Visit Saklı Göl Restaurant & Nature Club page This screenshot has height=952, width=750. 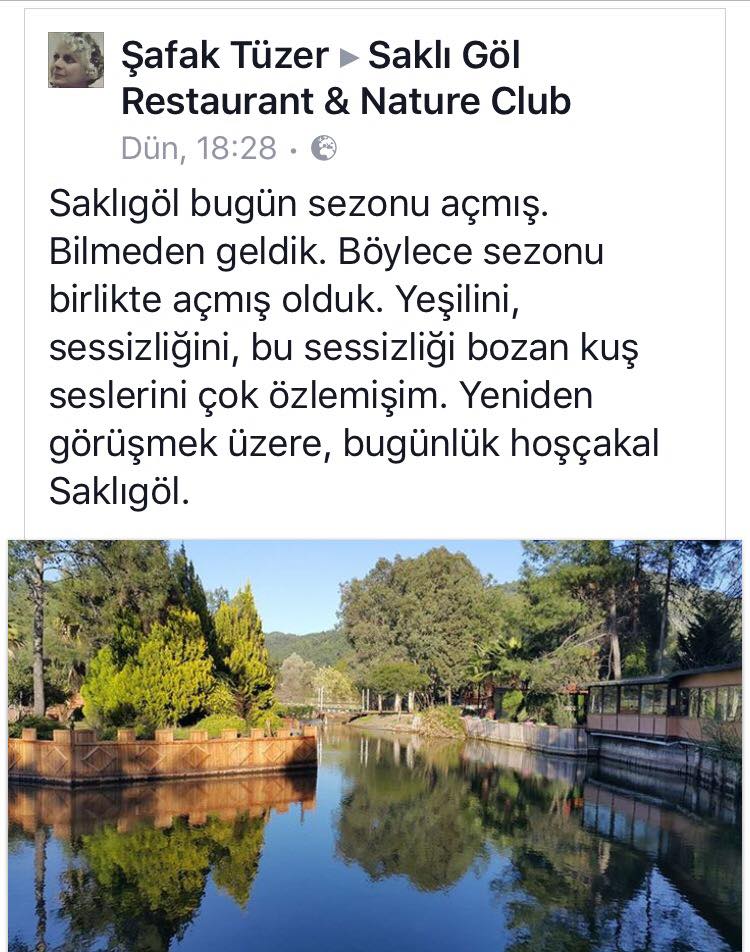346,78
